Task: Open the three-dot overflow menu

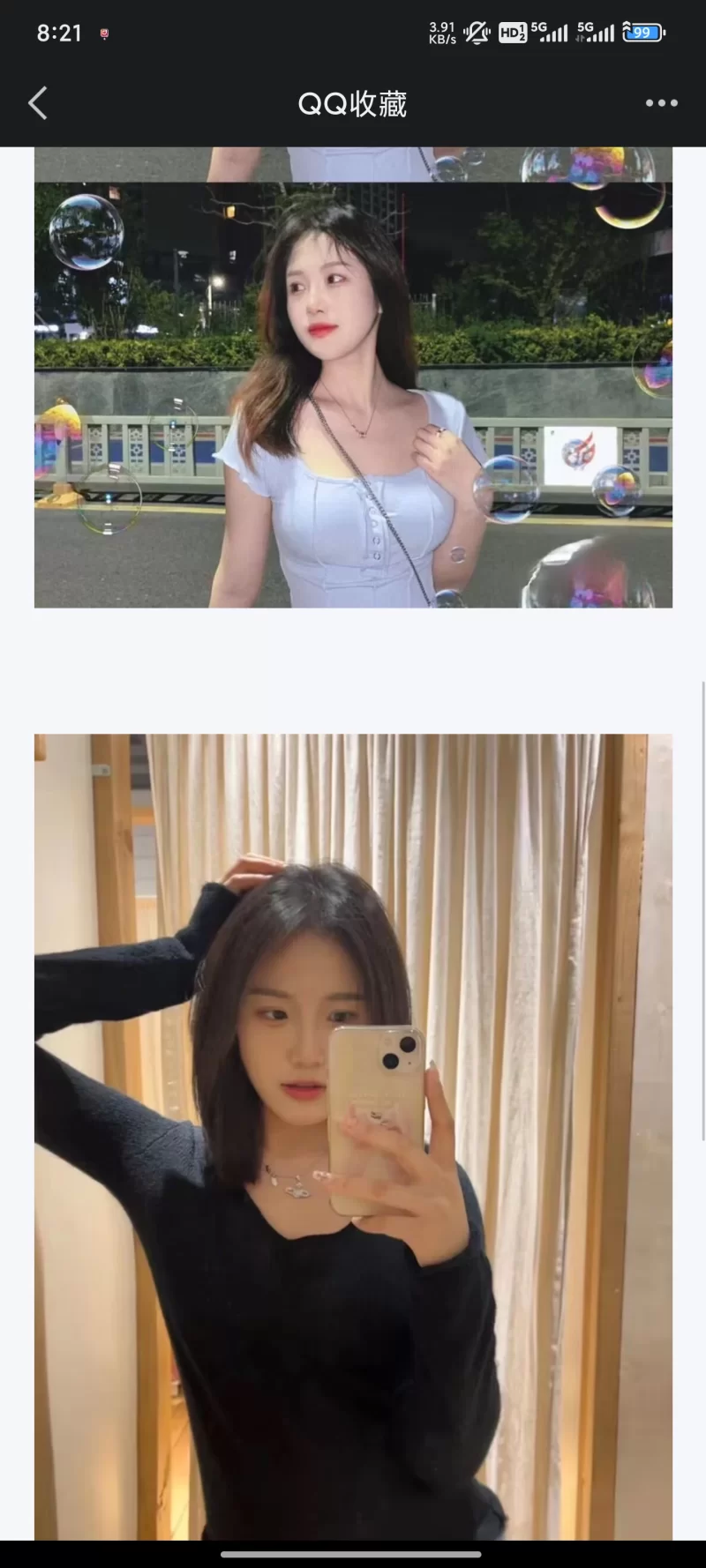Action: click(x=661, y=103)
